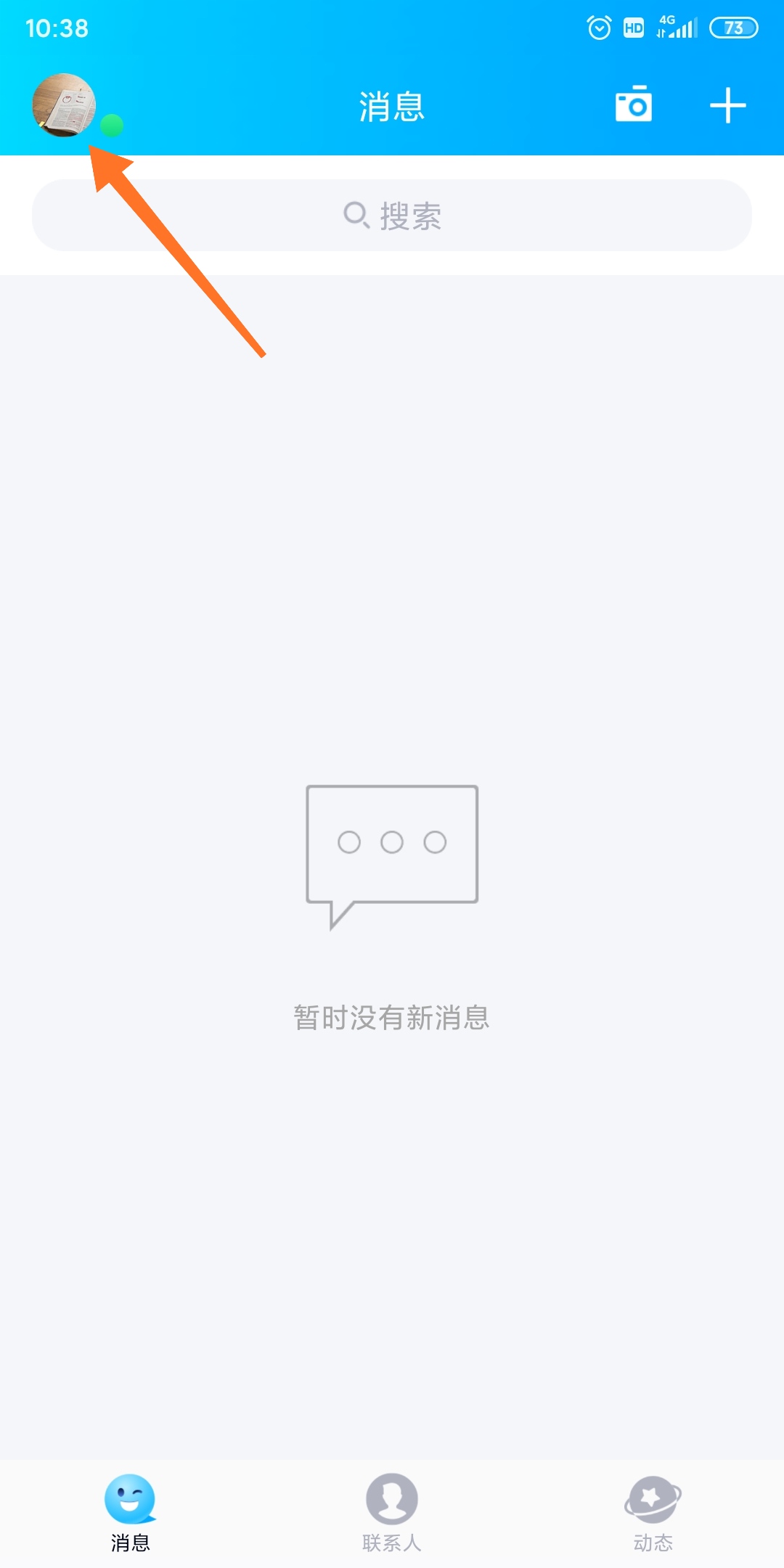Open the profile avatar in the header
Image resolution: width=784 pixels, height=1568 pixels.
tap(64, 105)
